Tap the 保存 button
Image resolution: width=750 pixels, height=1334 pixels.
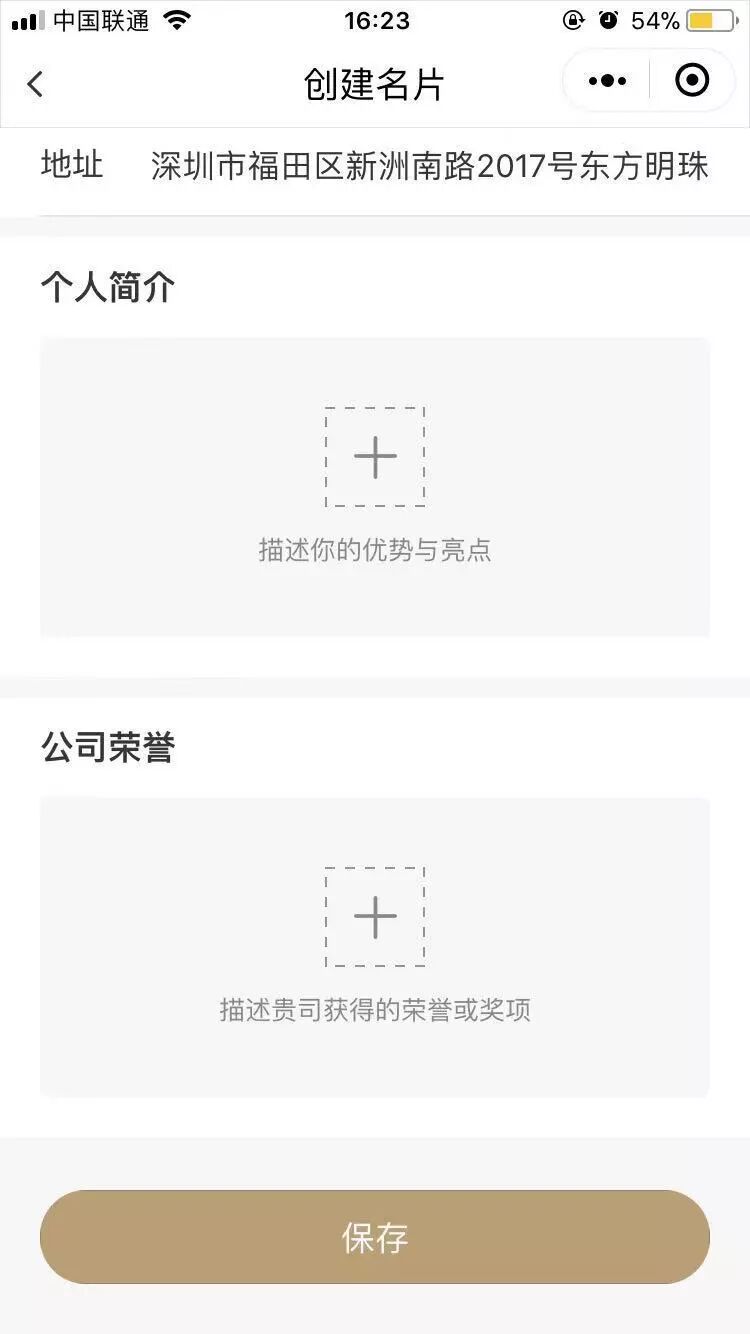(x=375, y=1237)
